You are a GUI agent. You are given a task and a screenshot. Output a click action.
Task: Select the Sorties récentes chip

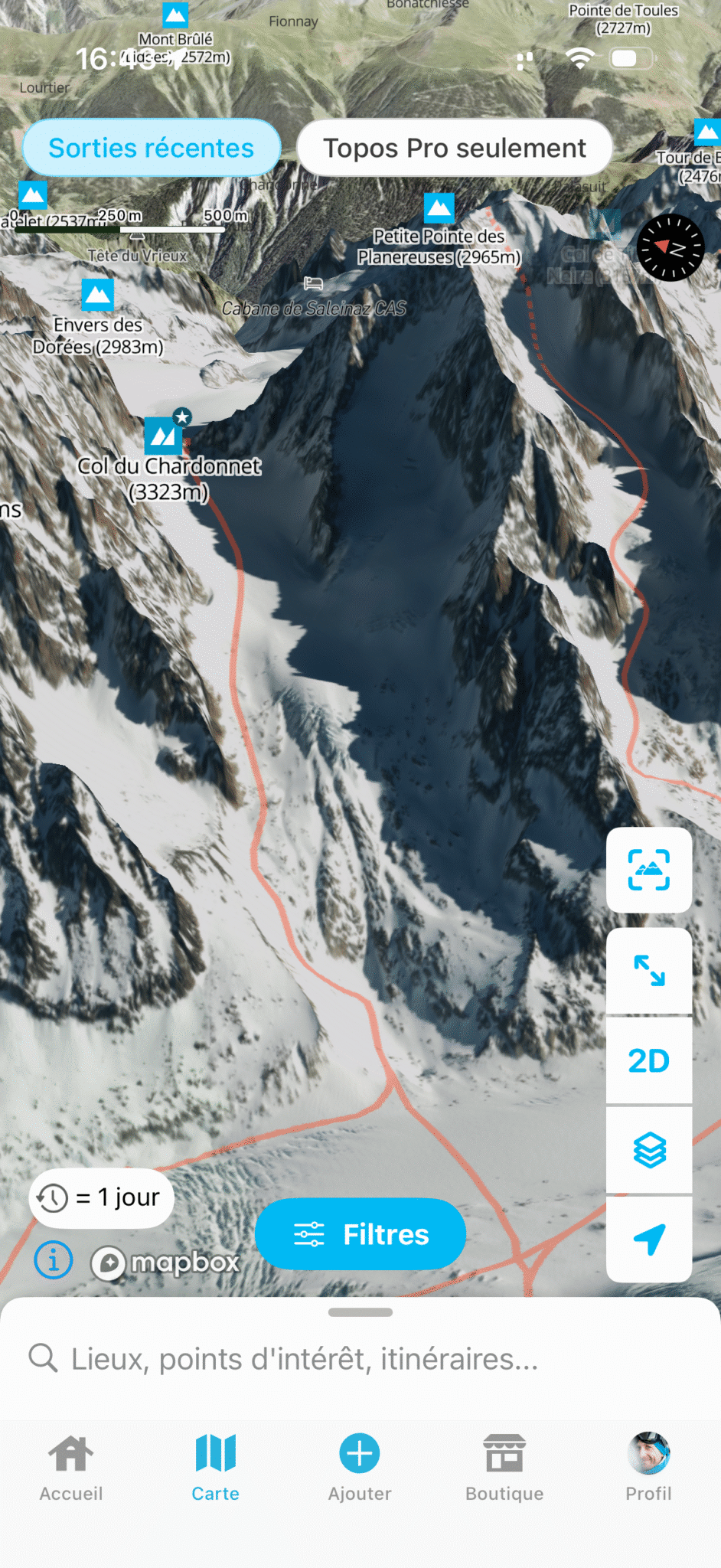152,148
